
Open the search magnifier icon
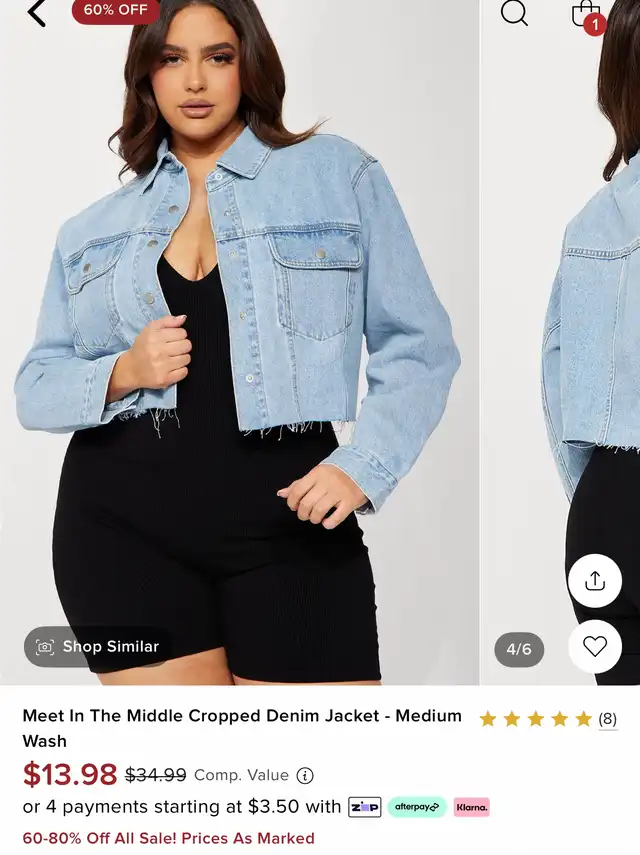pos(514,13)
